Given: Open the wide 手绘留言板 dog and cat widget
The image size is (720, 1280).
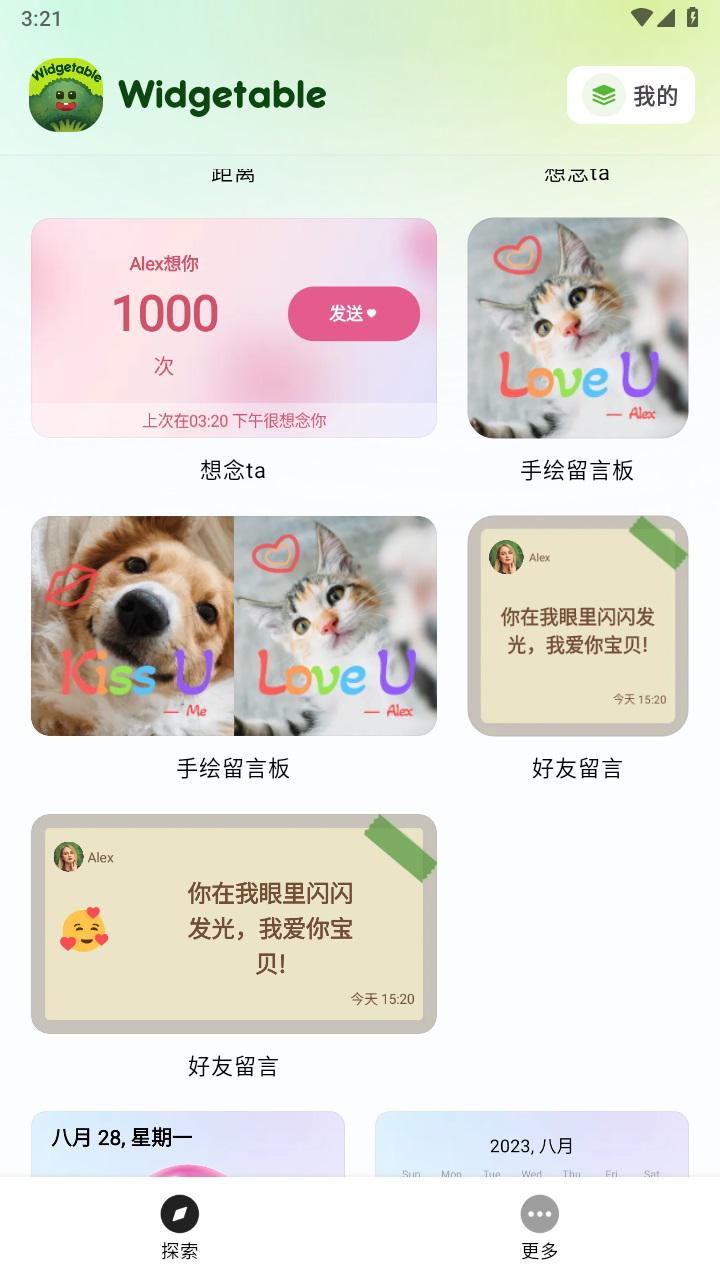Looking at the screenshot, I should pyautogui.click(x=234, y=626).
